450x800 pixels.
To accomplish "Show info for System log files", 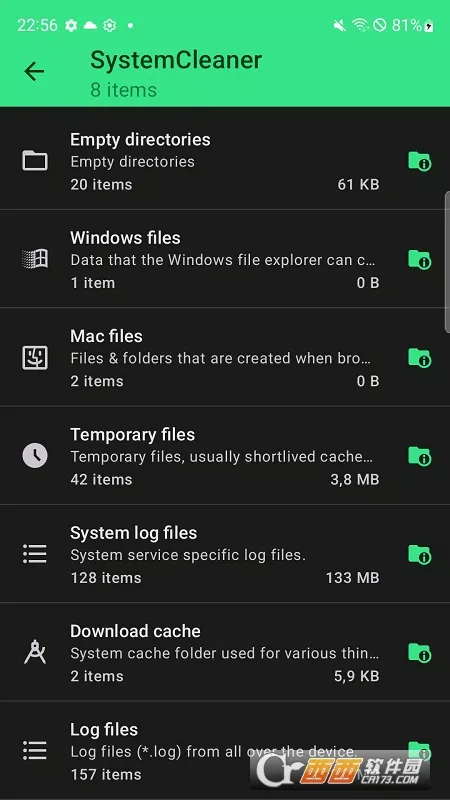I will 419,555.
